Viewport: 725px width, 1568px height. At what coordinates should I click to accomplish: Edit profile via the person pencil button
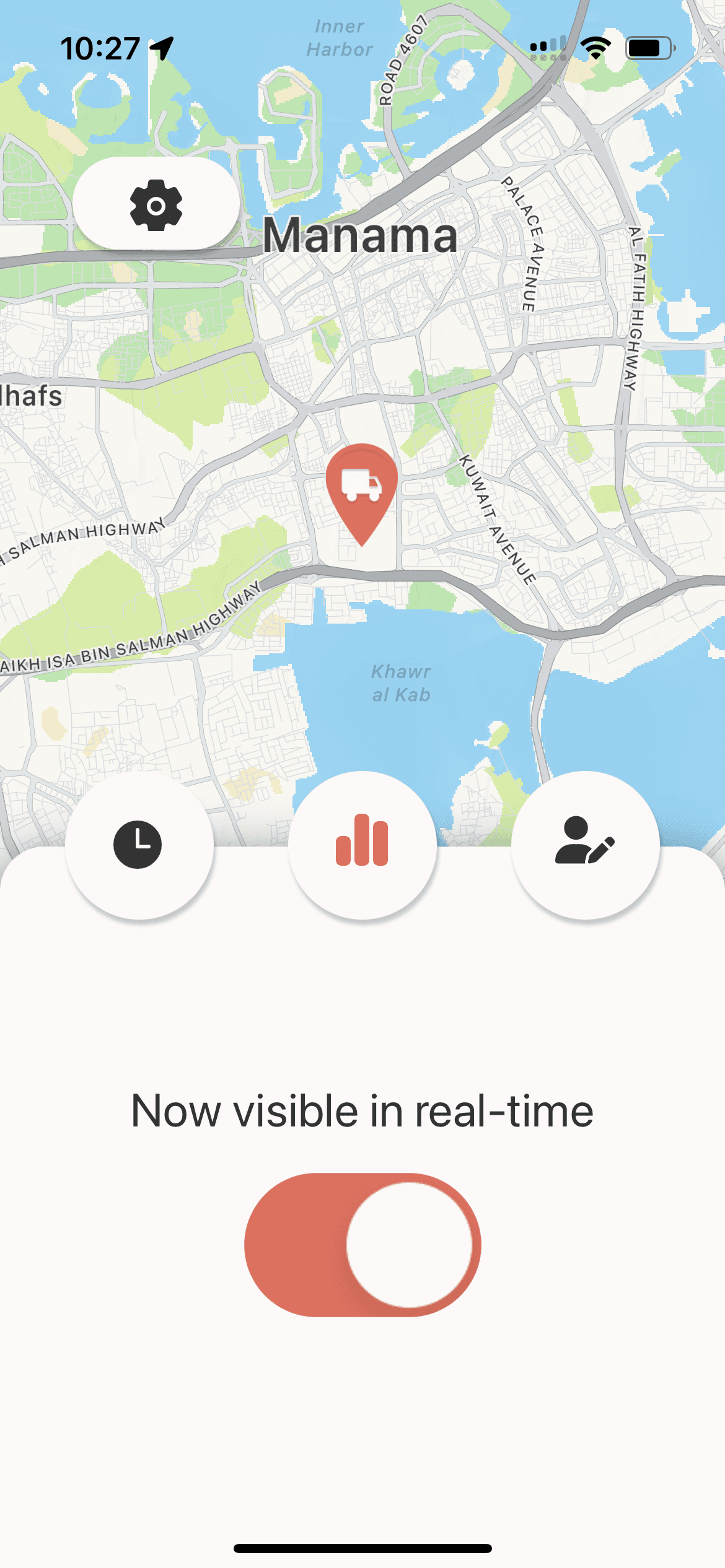tap(585, 845)
